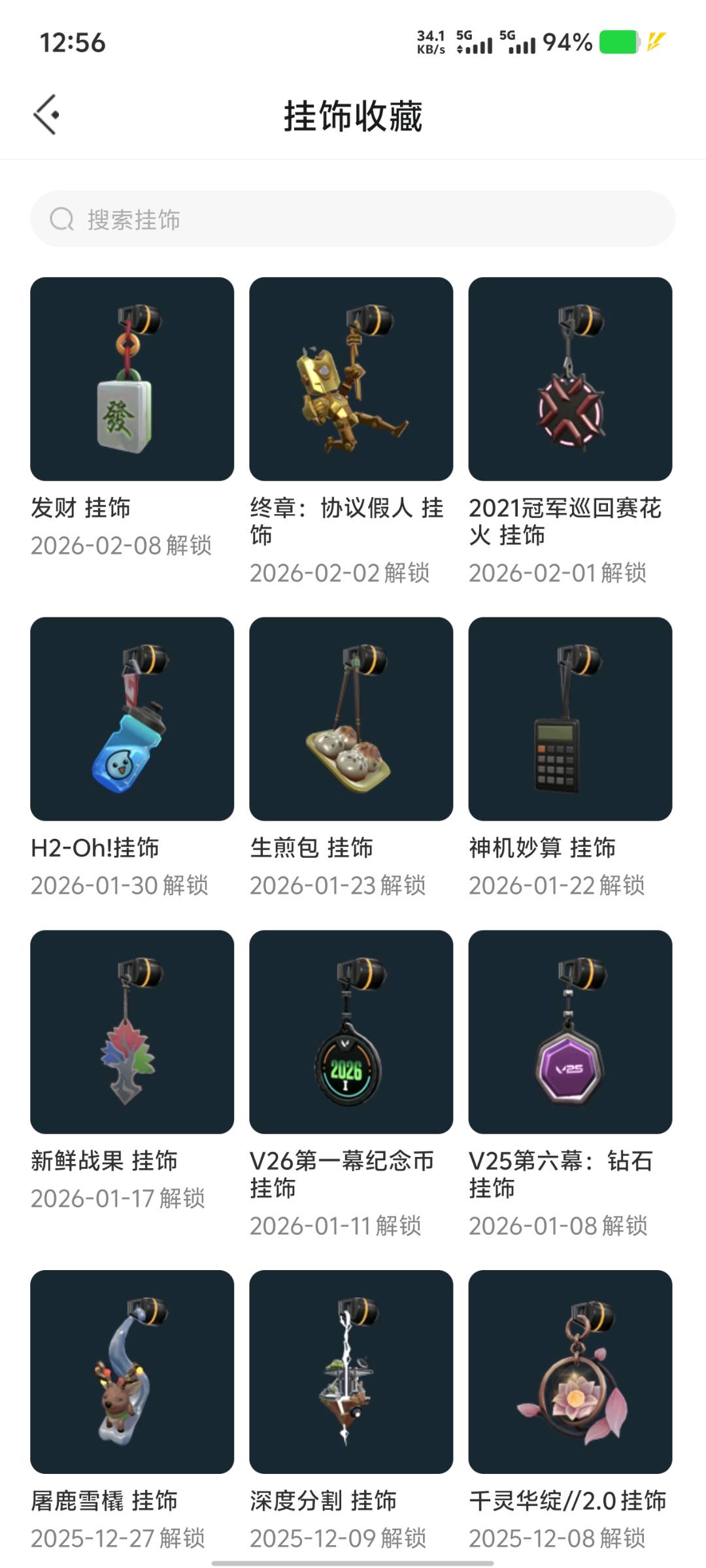Image resolution: width=706 pixels, height=1568 pixels.
Task: Select V26第一幕纪念币 挂饰
Action: [x=351, y=1032]
